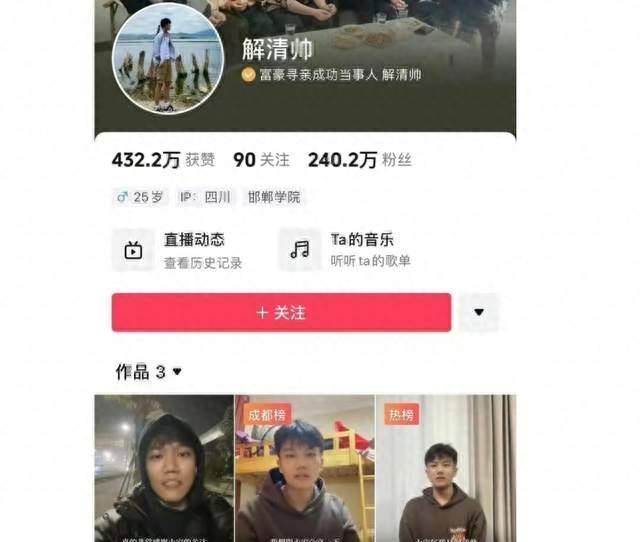This screenshot has width=640, height=542.
Task: Play the video tagged 成都榜
Action: pos(304,470)
